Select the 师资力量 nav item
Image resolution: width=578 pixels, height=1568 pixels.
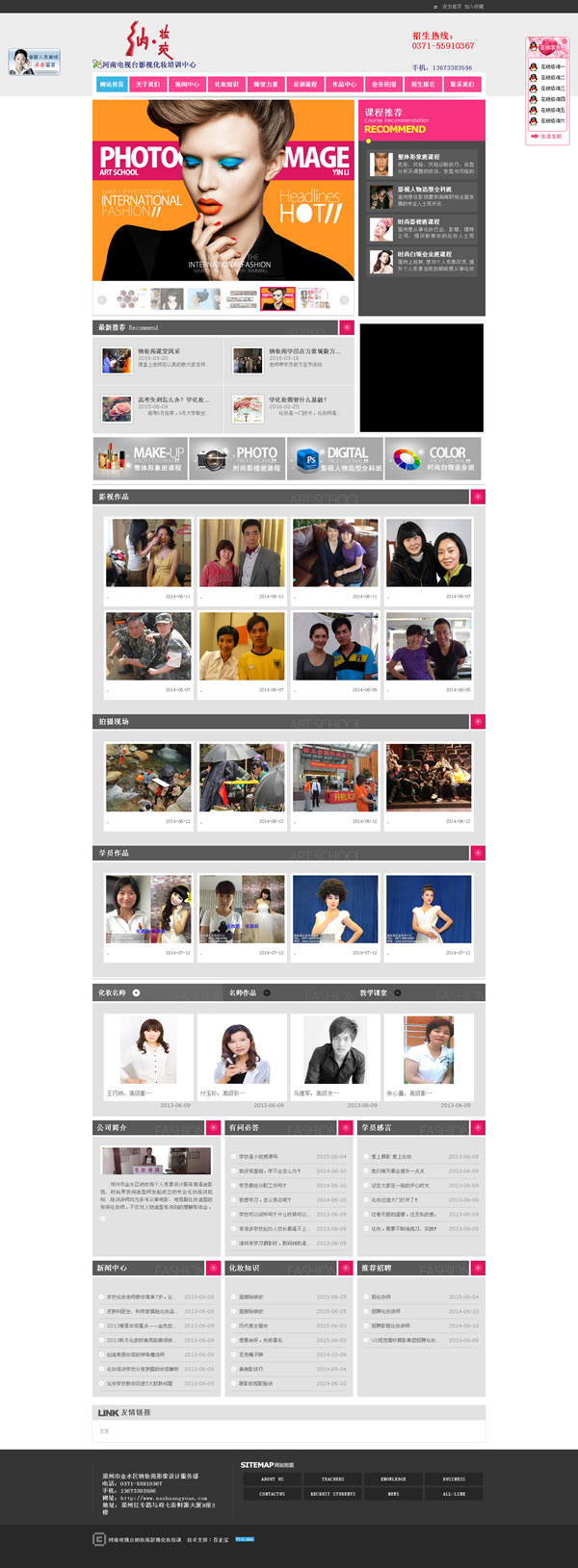(x=266, y=85)
